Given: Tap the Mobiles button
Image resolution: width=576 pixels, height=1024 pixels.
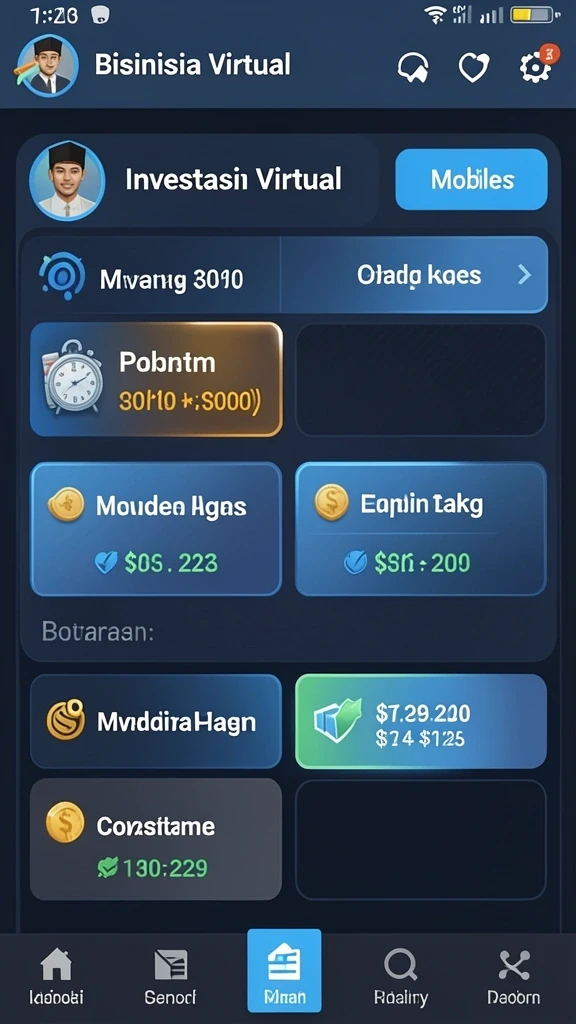Looking at the screenshot, I should click(472, 180).
